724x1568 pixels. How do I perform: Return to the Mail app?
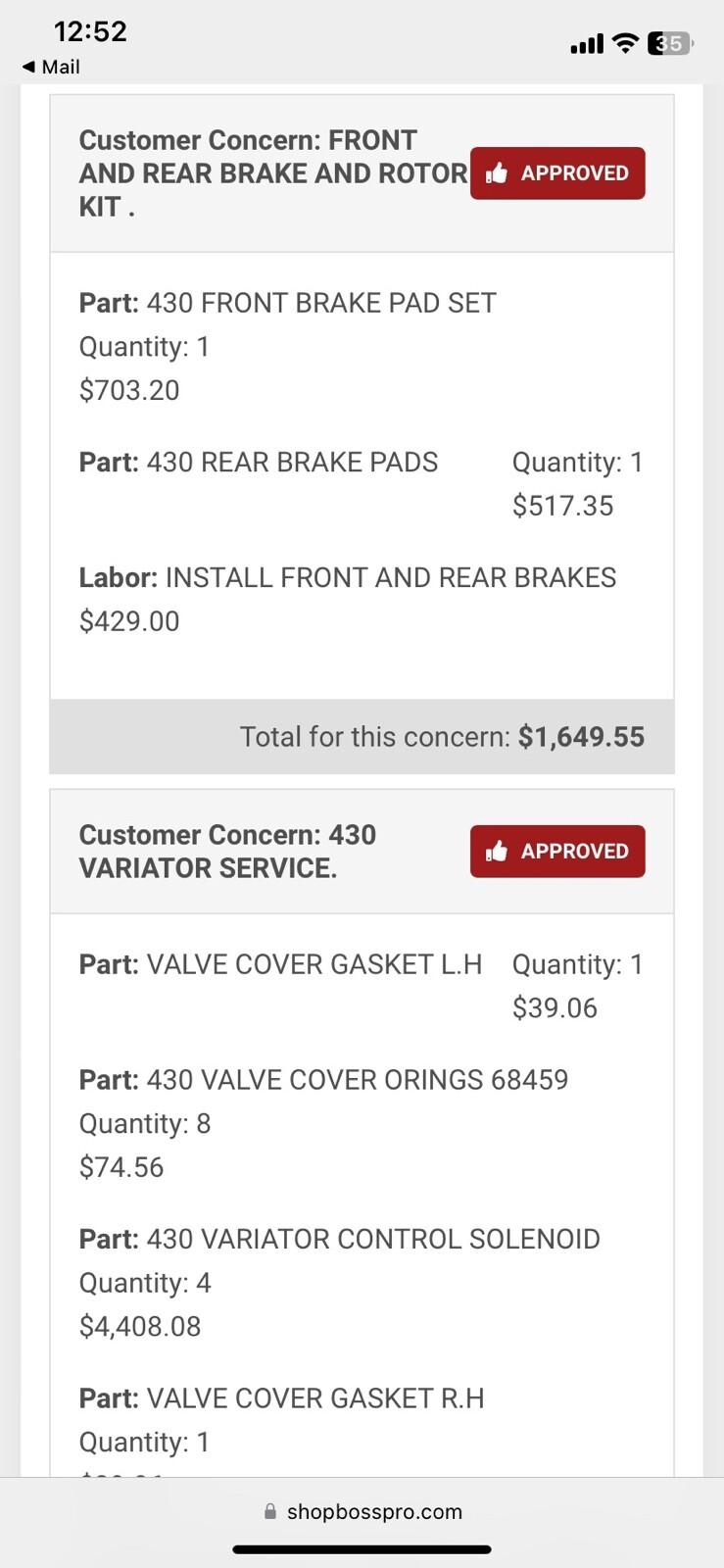[x=51, y=67]
